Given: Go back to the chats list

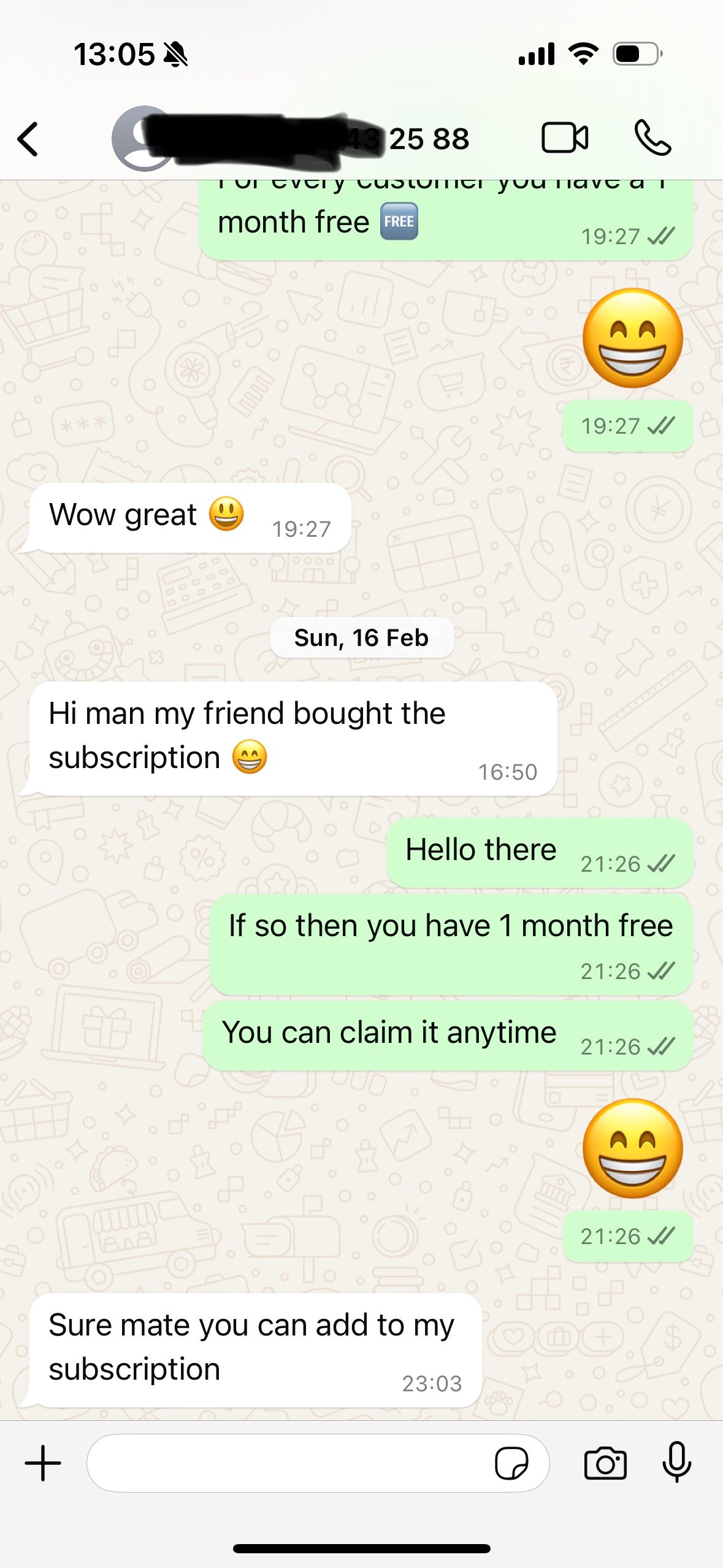Looking at the screenshot, I should (x=28, y=139).
